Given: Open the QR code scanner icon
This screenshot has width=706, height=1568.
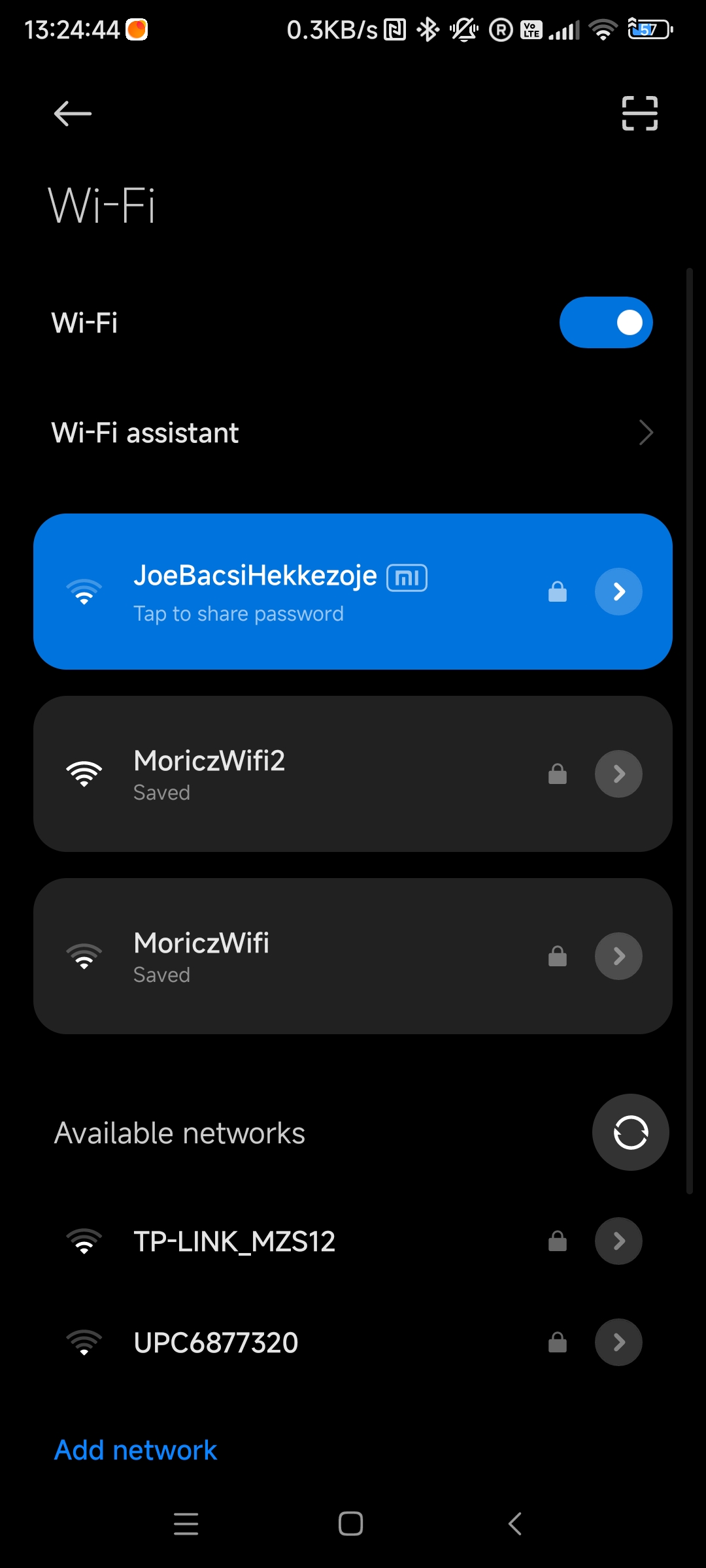Looking at the screenshot, I should click(x=639, y=114).
